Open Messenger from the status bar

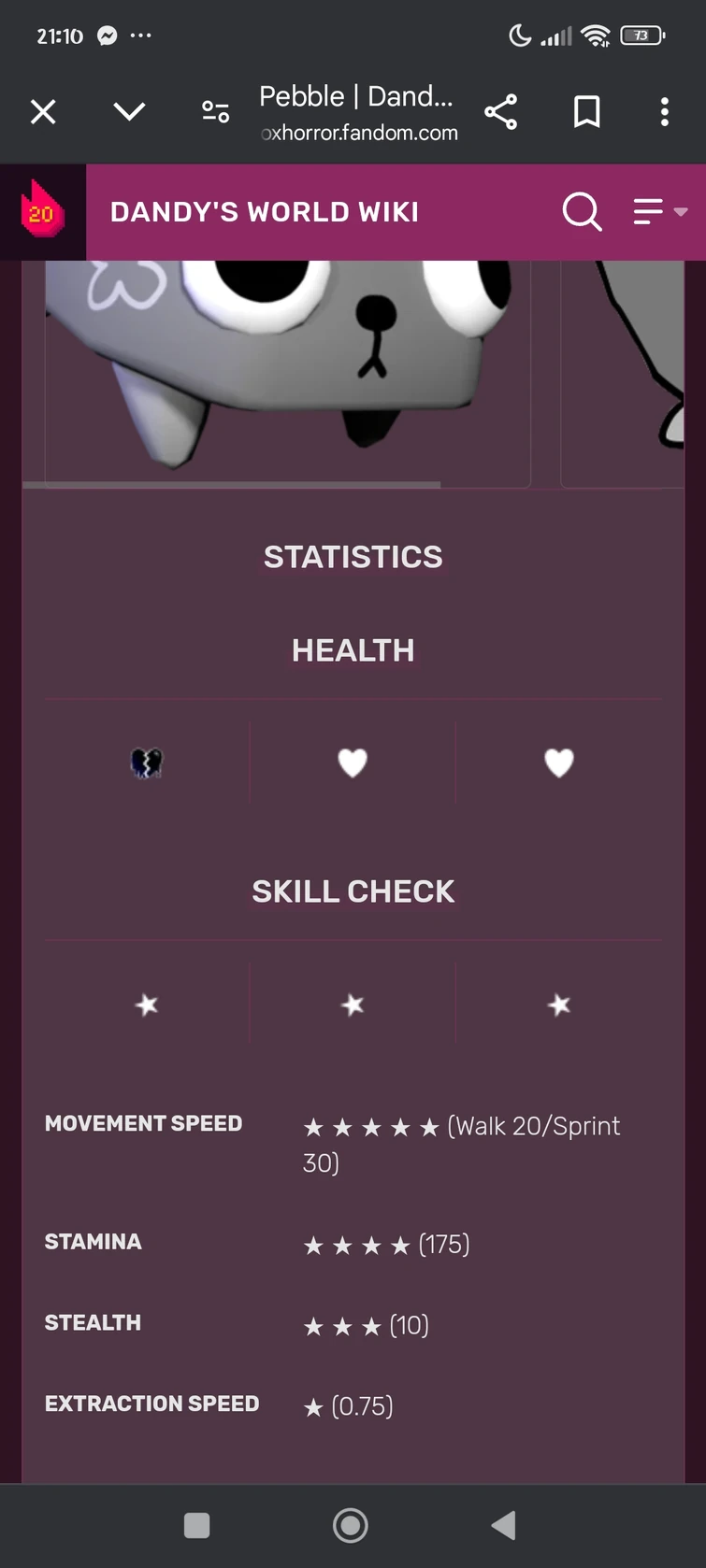[106, 36]
